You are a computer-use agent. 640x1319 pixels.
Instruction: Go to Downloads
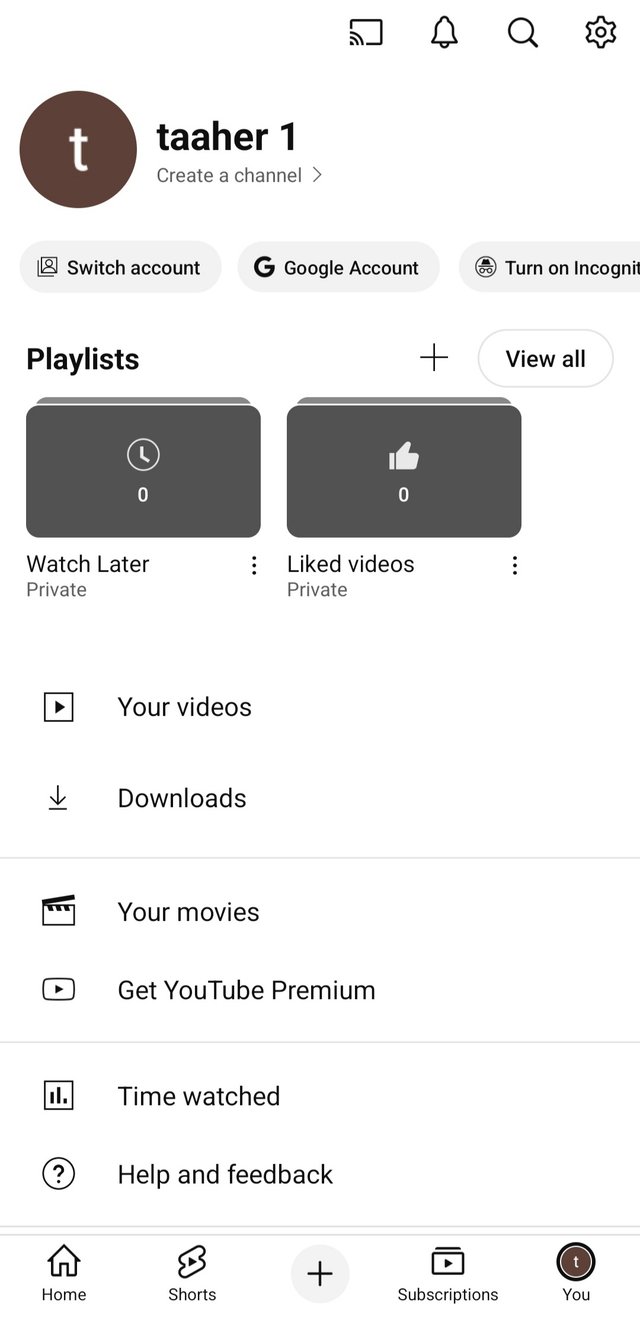[182, 798]
